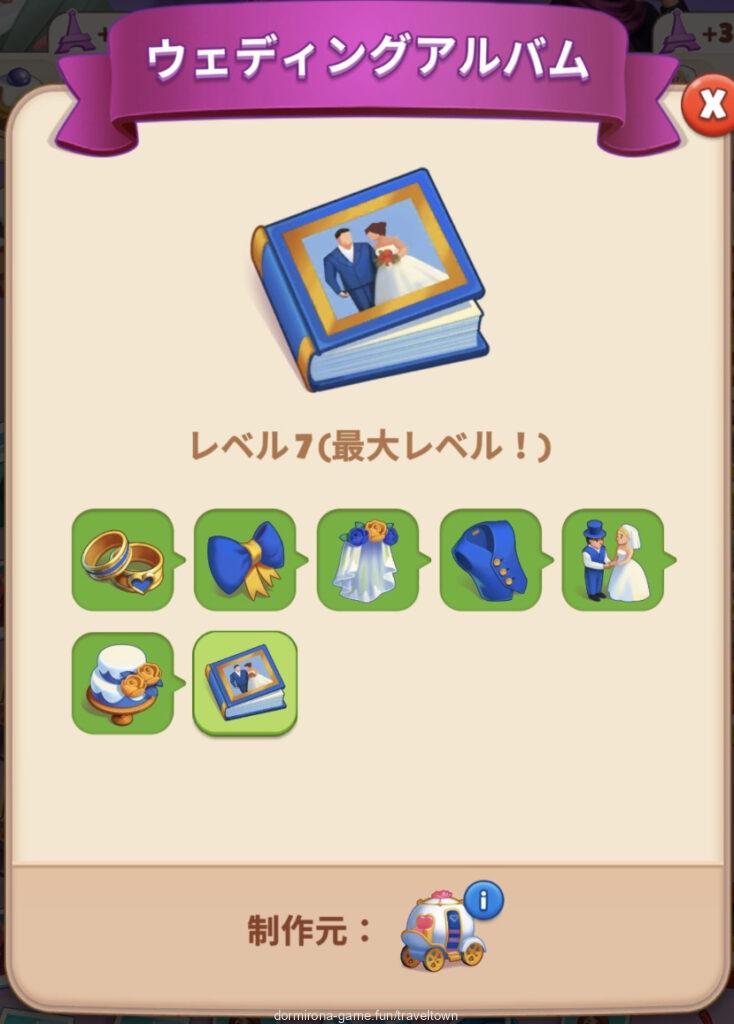Image resolution: width=734 pixels, height=1024 pixels.
Task: Select the wedding album level 7 tile
Action: (245, 683)
